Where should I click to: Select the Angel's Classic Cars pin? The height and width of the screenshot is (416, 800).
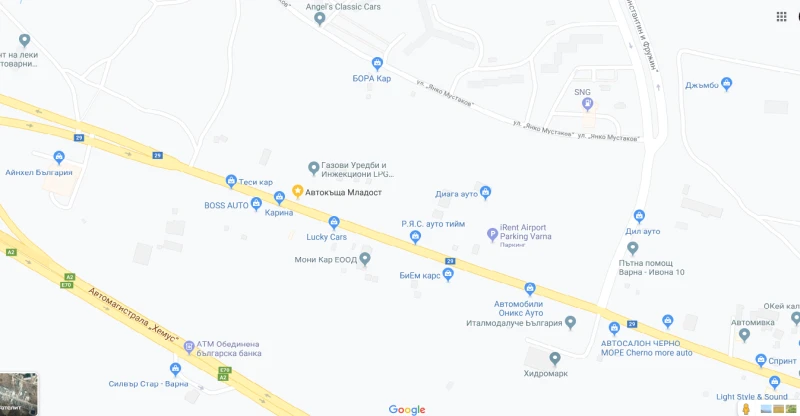pos(320,18)
